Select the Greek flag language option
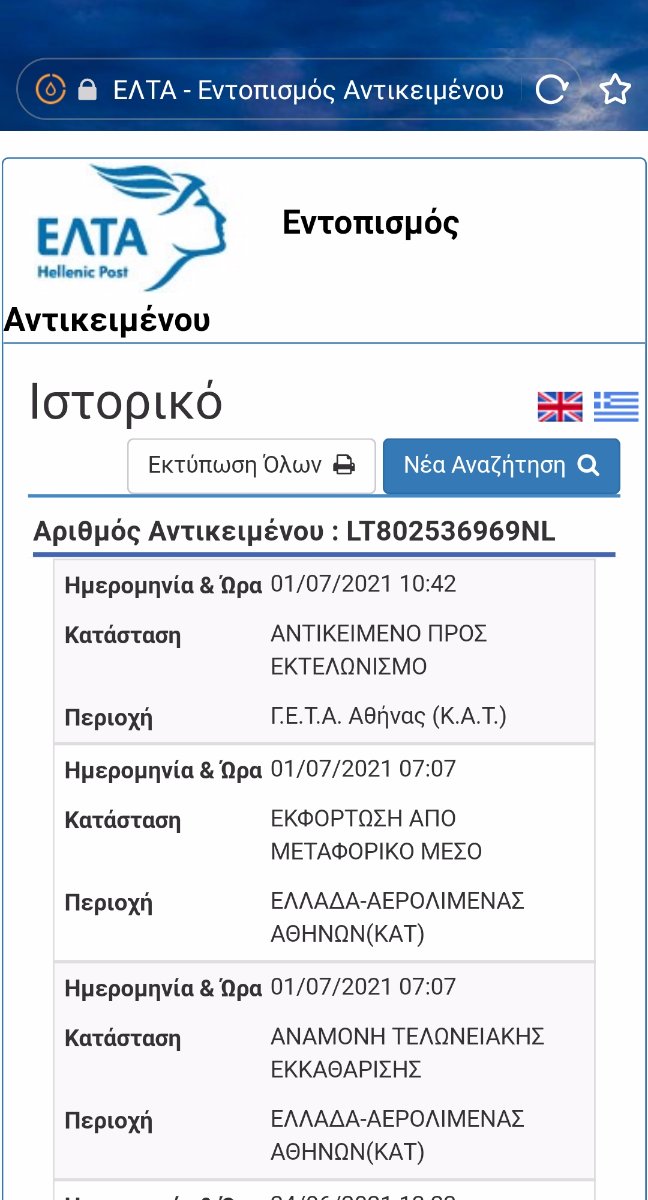Image resolution: width=648 pixels, height=1200 pixels. [x=616, y=406]
